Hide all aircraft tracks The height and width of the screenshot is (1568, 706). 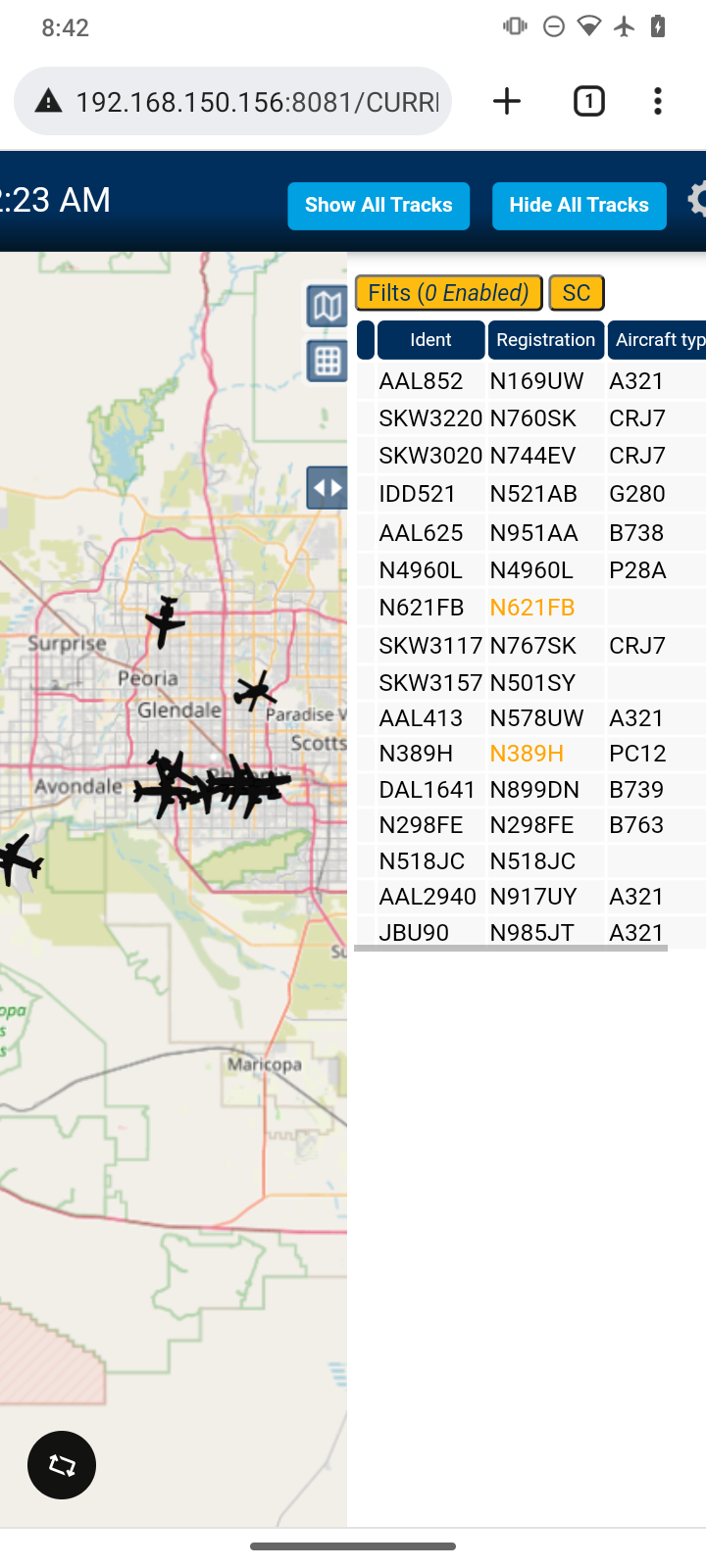579,206
